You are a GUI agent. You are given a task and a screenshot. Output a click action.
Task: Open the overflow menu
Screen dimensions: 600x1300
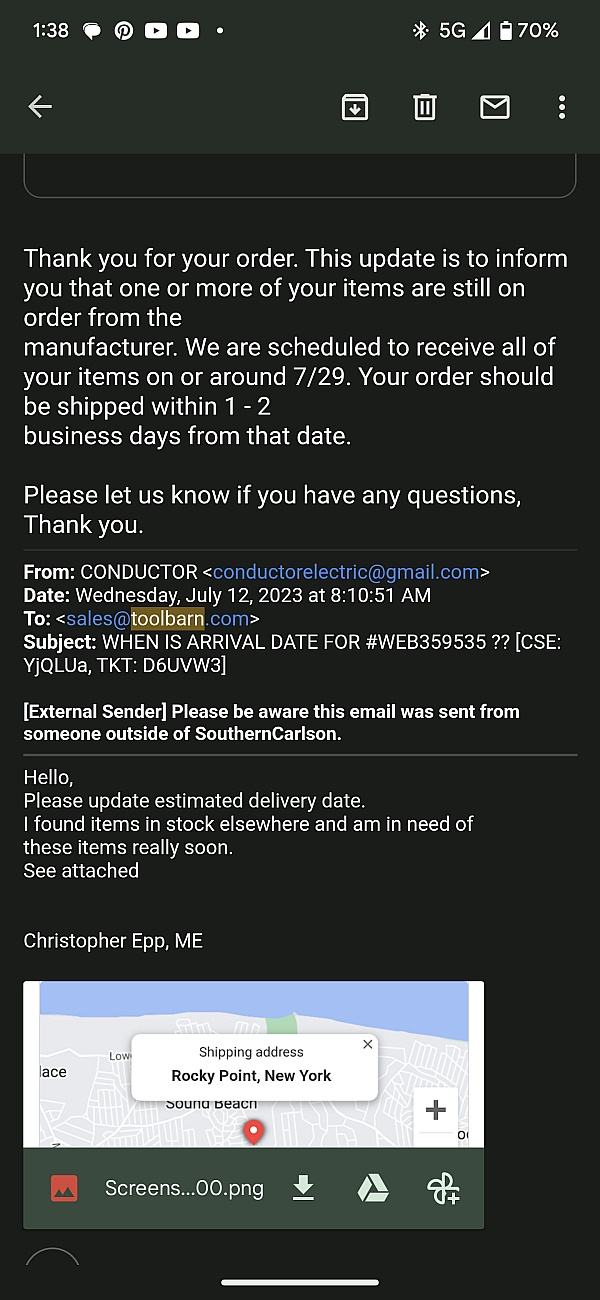[x=562, y=107]
